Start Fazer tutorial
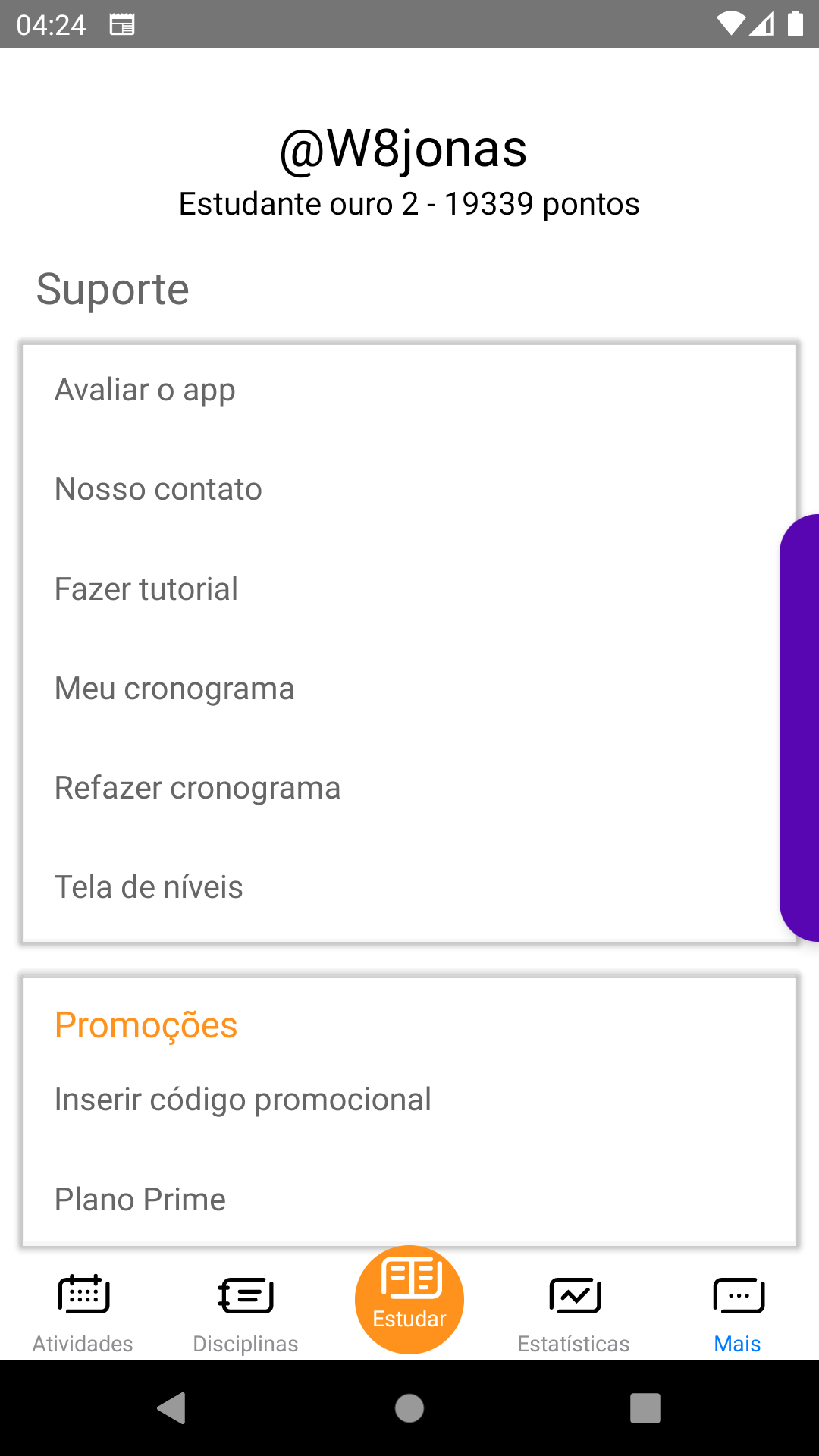The width and height of the screenshot is (819, 1456). point(146,589)
